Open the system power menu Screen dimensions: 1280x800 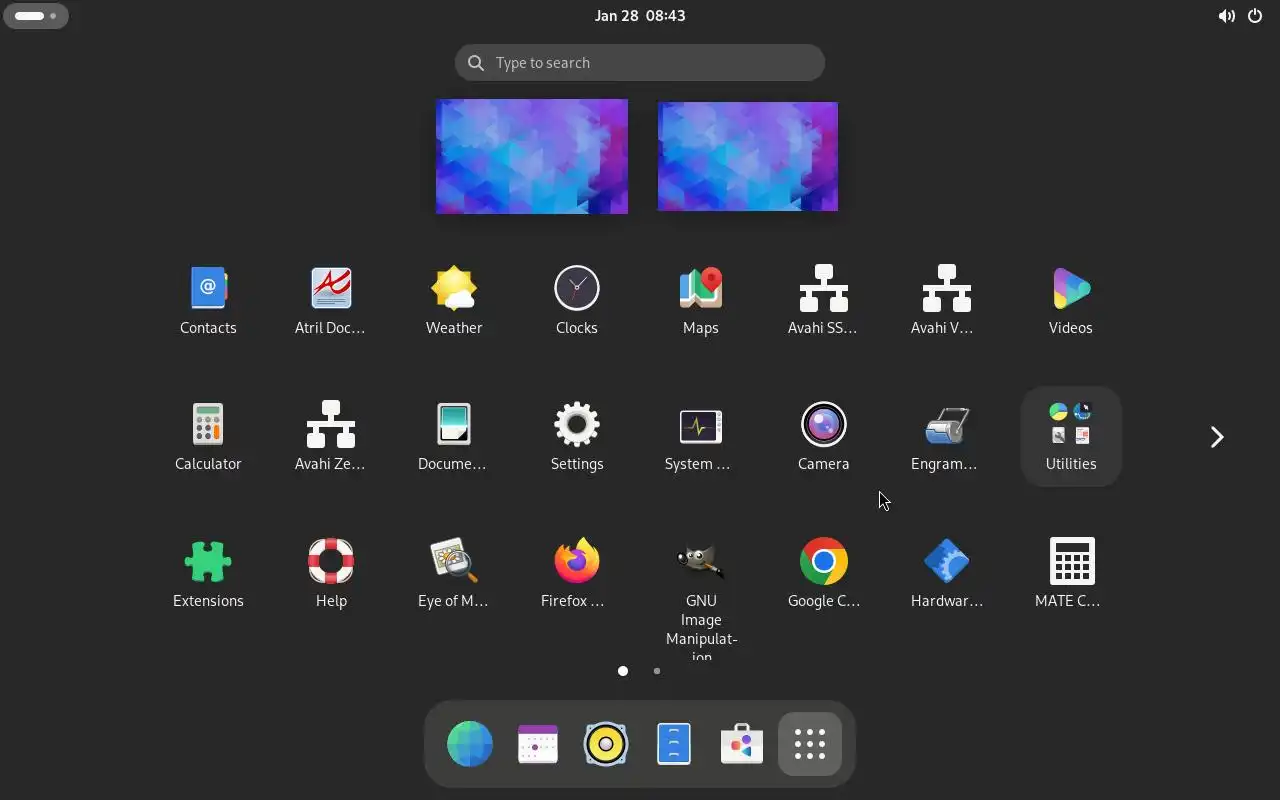1255,16
